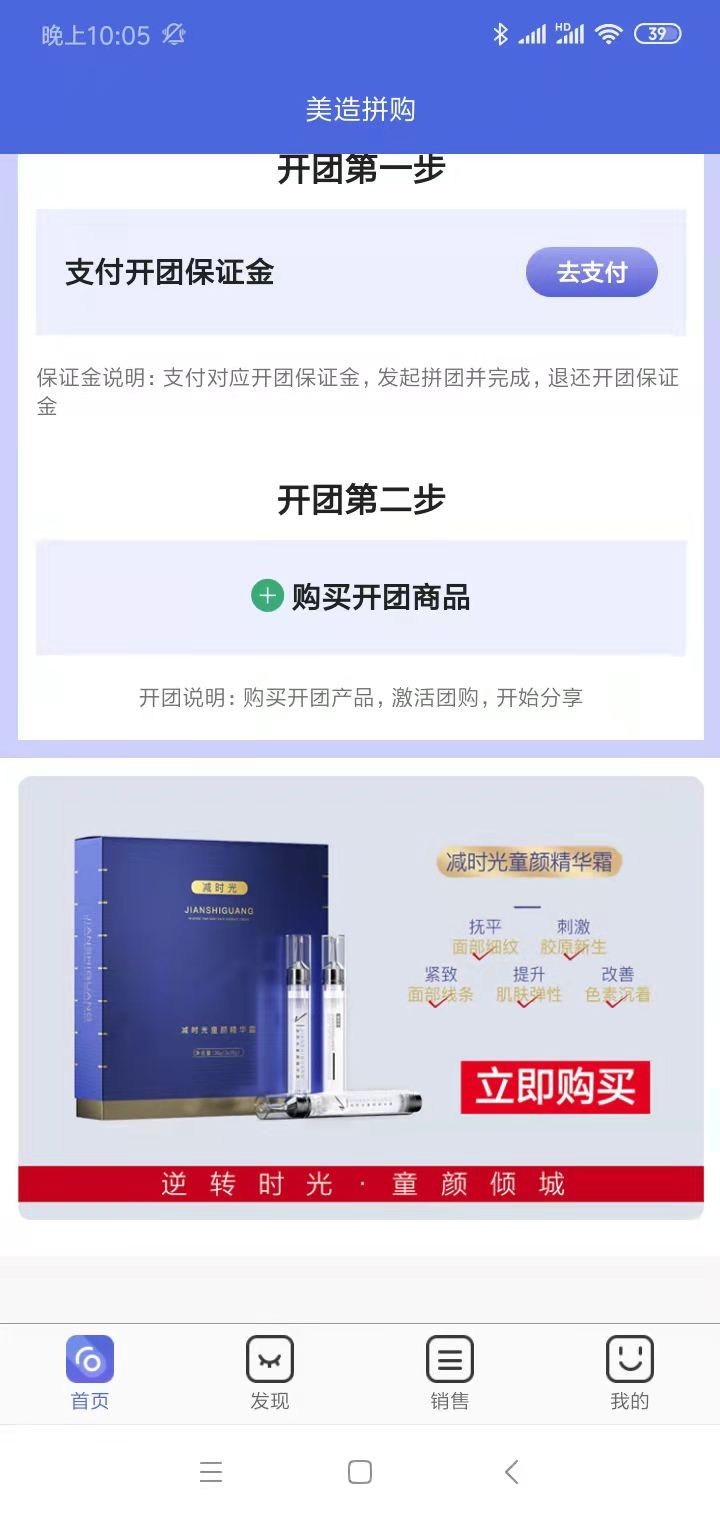This screenshot has width=720, height=1520.
Task: Tap the system back button
Action: (511, 1472)
